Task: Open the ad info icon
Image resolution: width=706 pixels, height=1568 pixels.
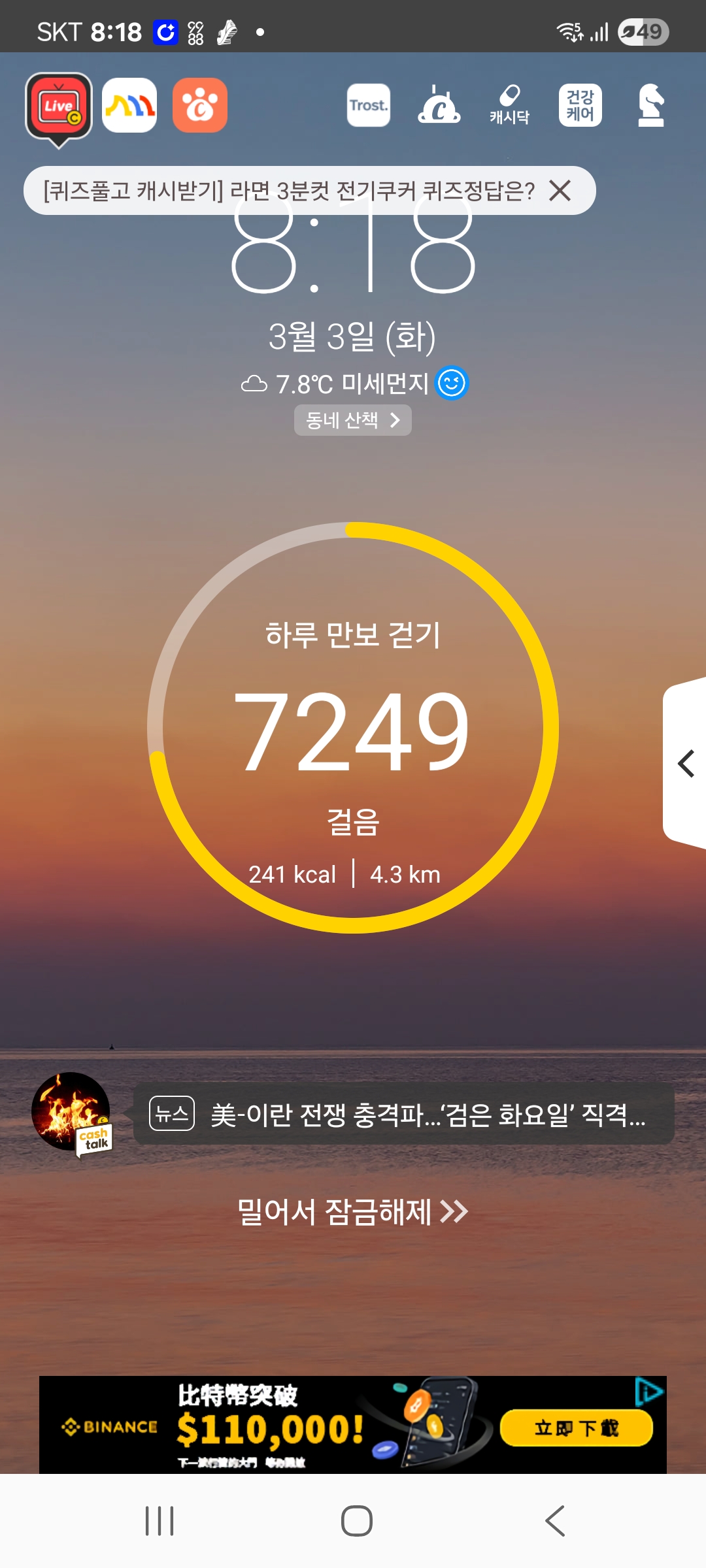Action: [x=649, y=1391]
